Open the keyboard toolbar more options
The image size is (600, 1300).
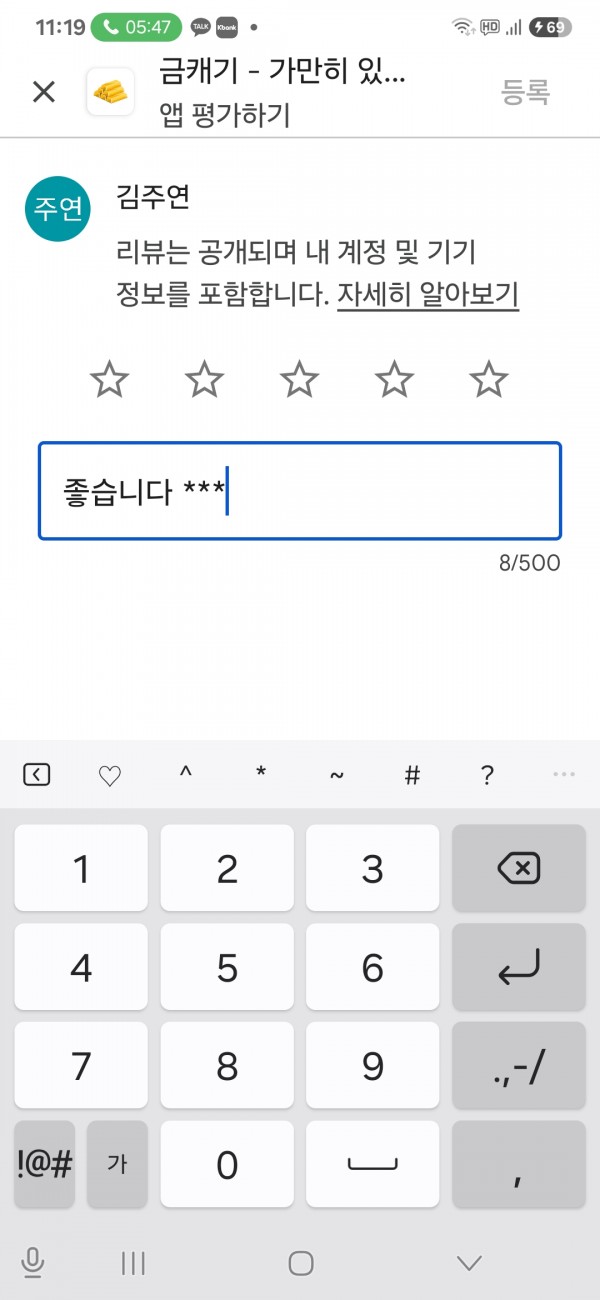(564, 774)
